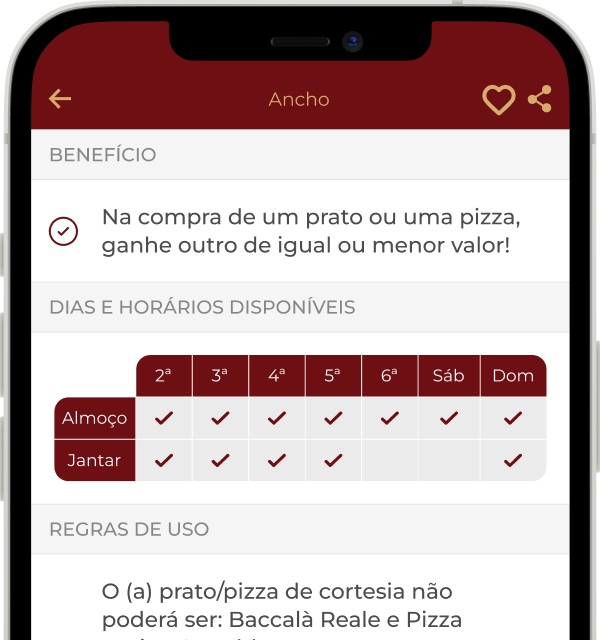Image resolution: width=600 pixels, height=640 pixels.
Task: Share the Ancho benefit
Action: 540,99
